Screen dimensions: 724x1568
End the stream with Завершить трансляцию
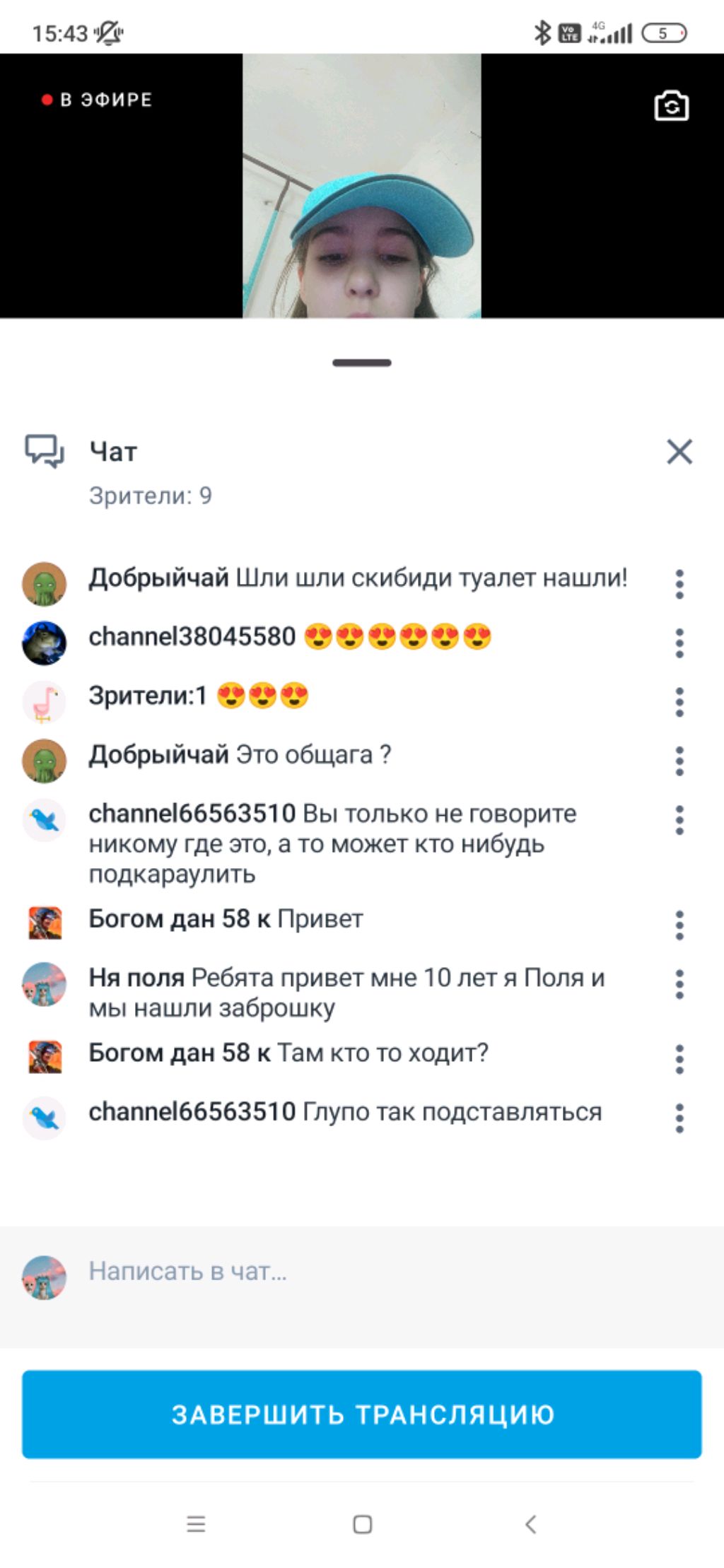click(x=361, y=1414)
